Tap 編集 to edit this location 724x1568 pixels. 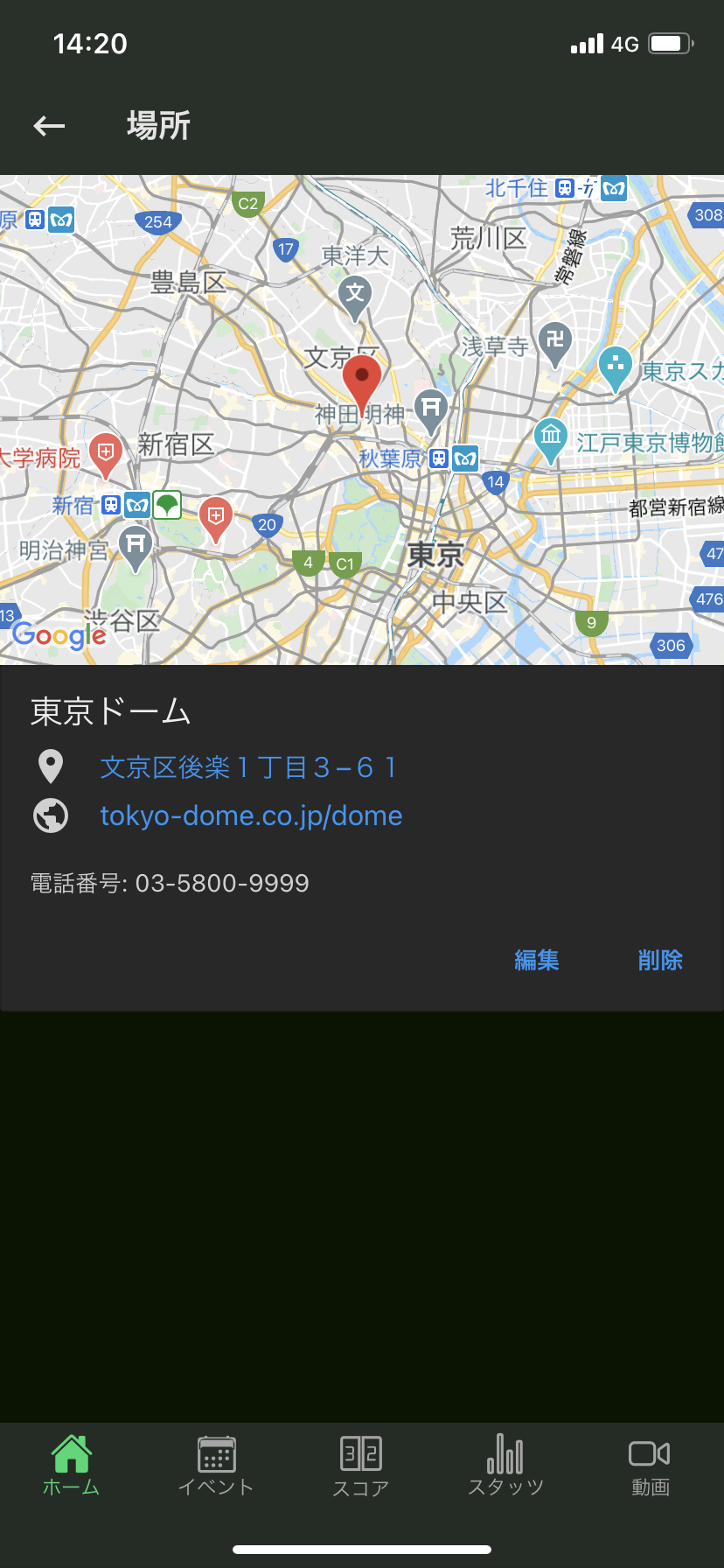coord(537,960)
